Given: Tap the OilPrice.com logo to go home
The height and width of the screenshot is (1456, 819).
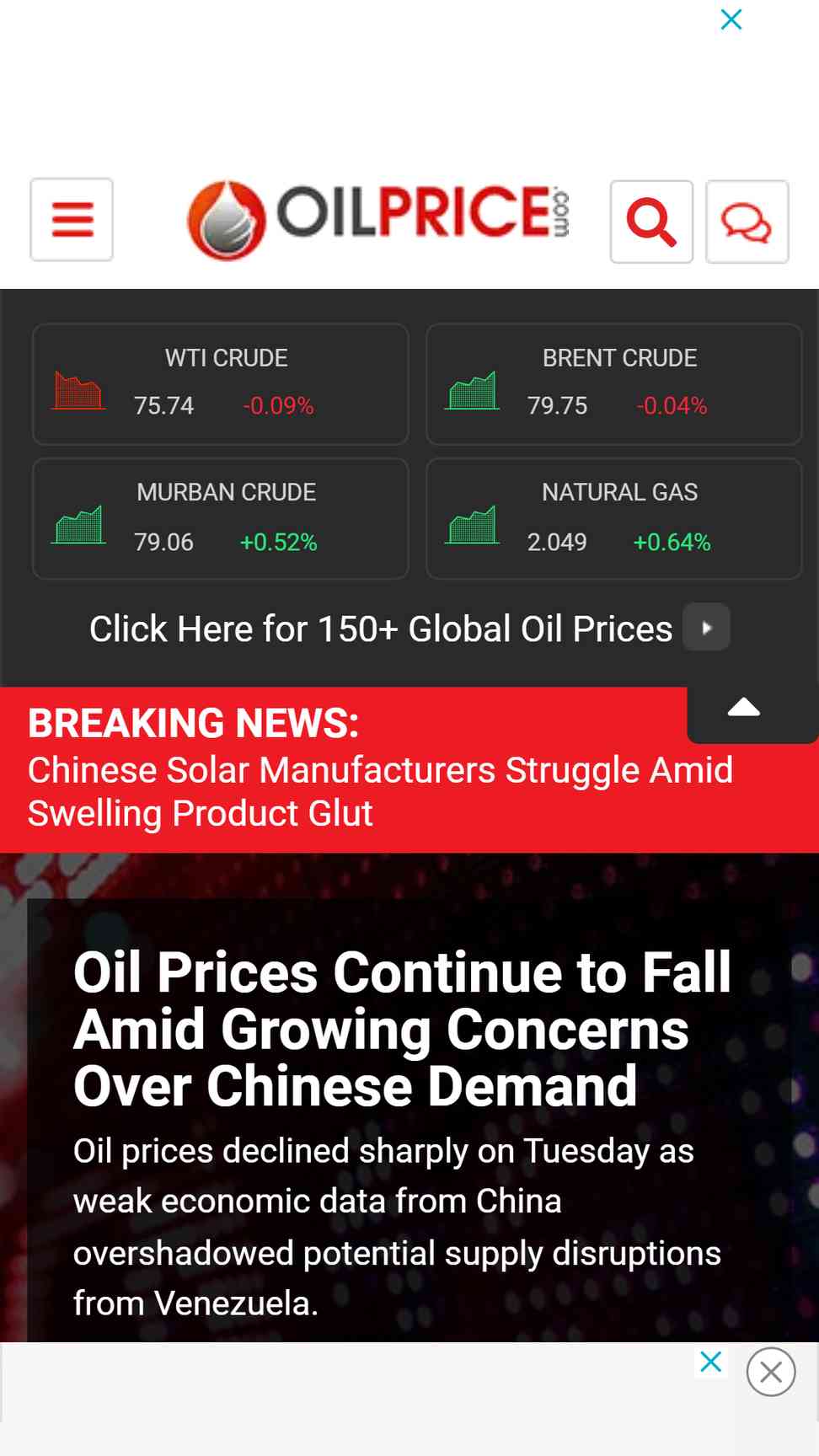Looking at the screenshot, I should (x=378, y=220).
